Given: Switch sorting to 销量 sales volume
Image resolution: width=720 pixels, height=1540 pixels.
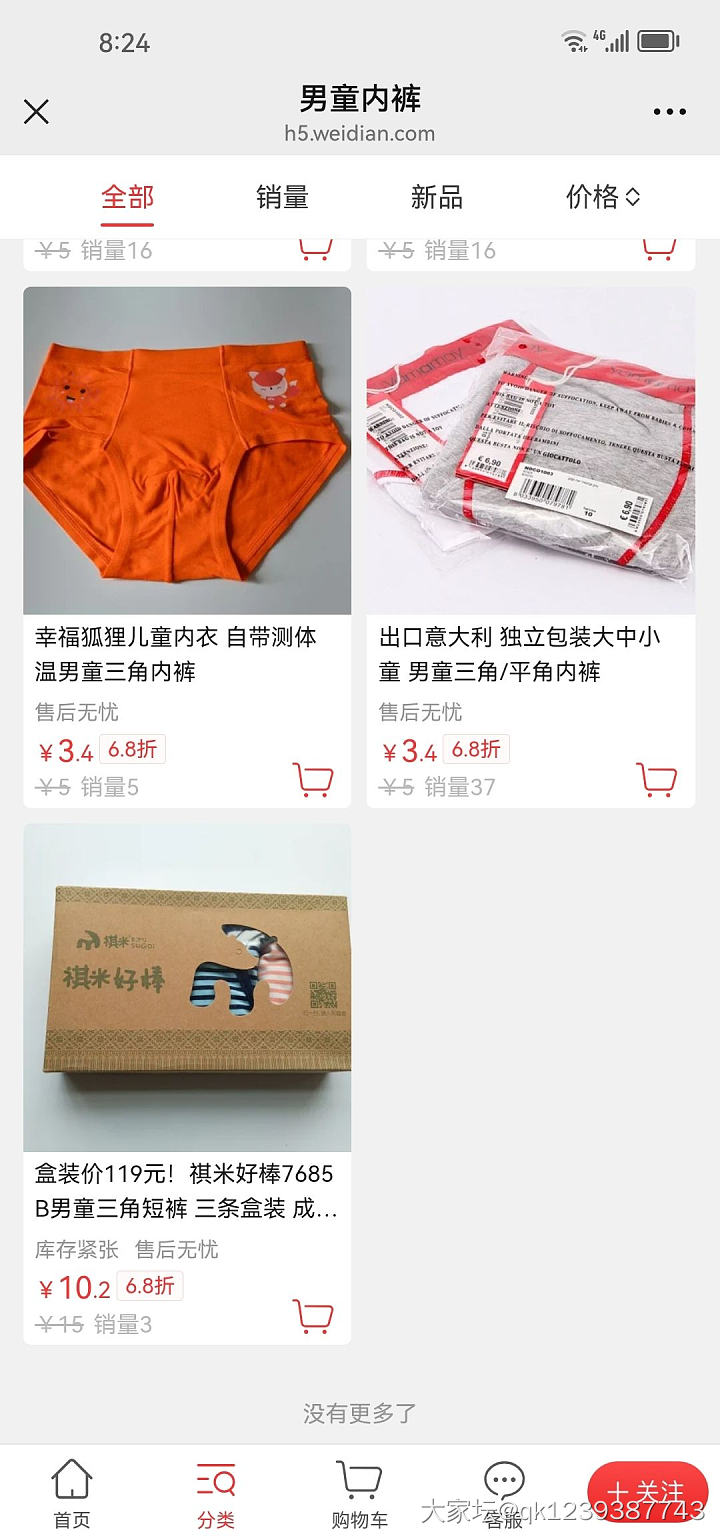Looking at the screenshot, I should [x=280, y=197].
